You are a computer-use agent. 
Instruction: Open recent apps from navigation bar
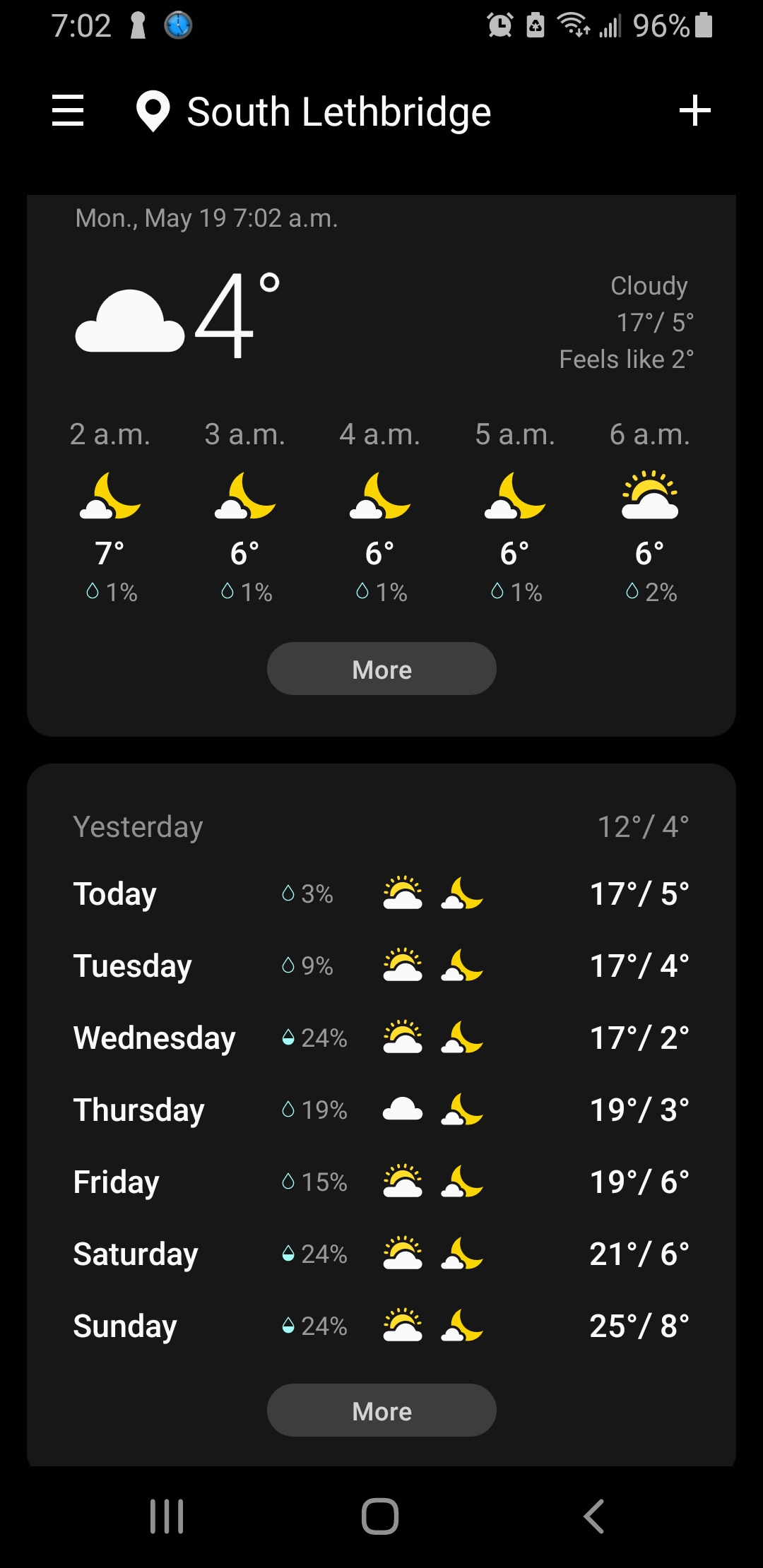(x=167, y=1516)
